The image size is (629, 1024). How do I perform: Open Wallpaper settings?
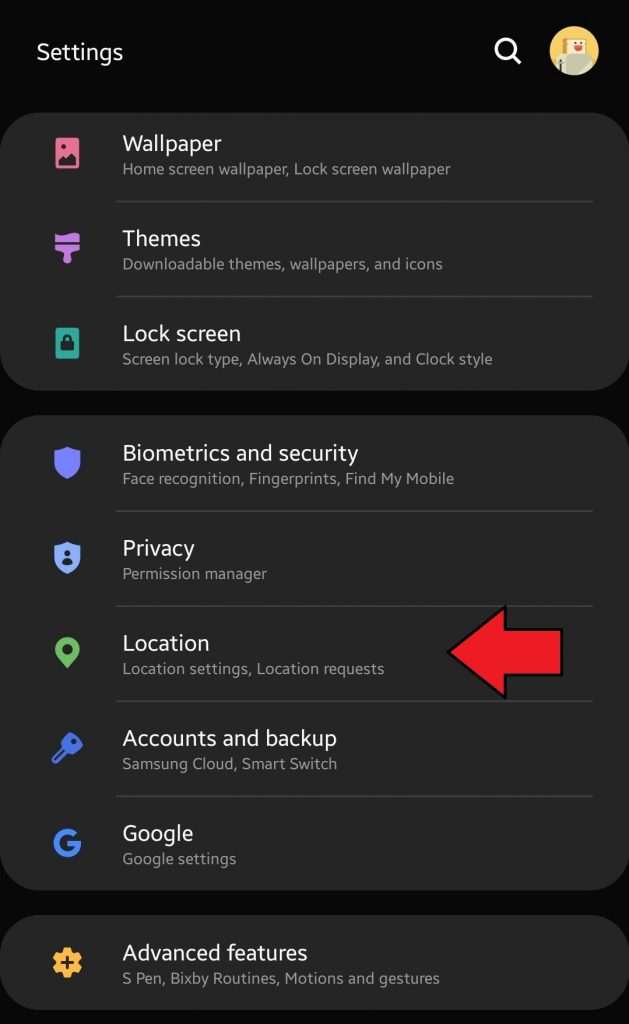point(314,155)
